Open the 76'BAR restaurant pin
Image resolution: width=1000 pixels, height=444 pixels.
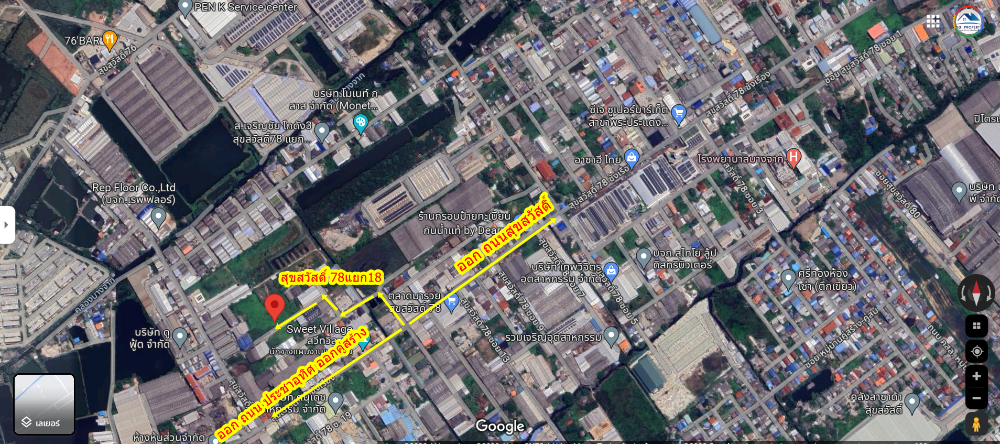tap(111, 39)
